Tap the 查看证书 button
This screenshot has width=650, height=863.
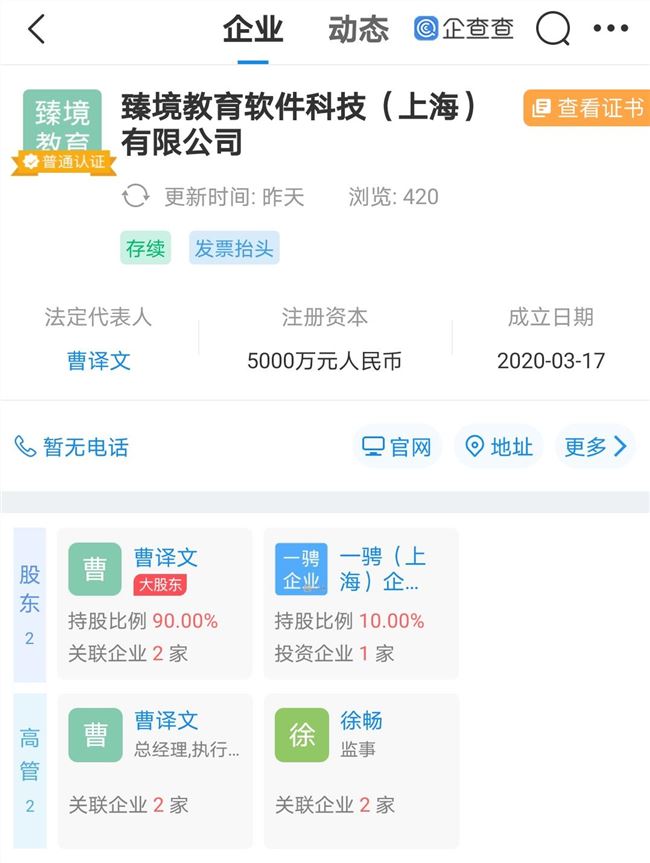(586, 108)
